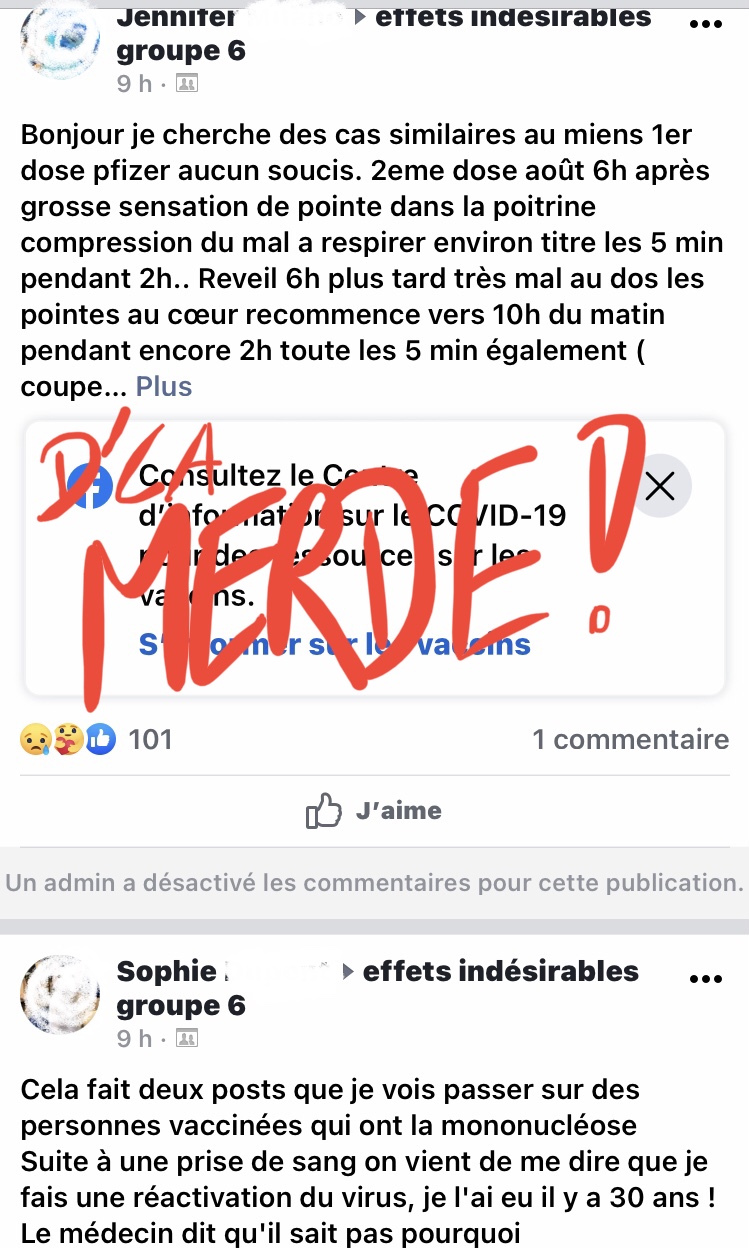Open the 1 commentaire link
The height and width of the screenshot is (1248, 749).
630,740
